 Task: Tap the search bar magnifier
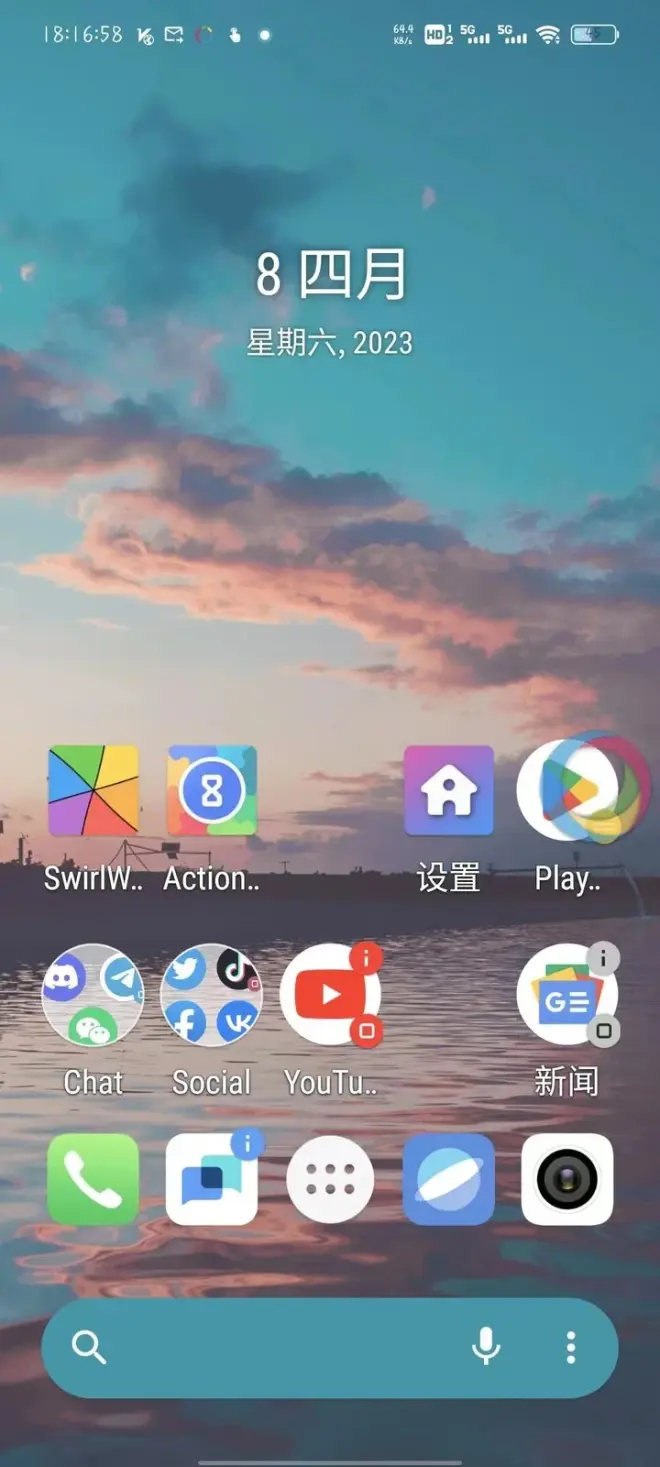(89, 1348)
